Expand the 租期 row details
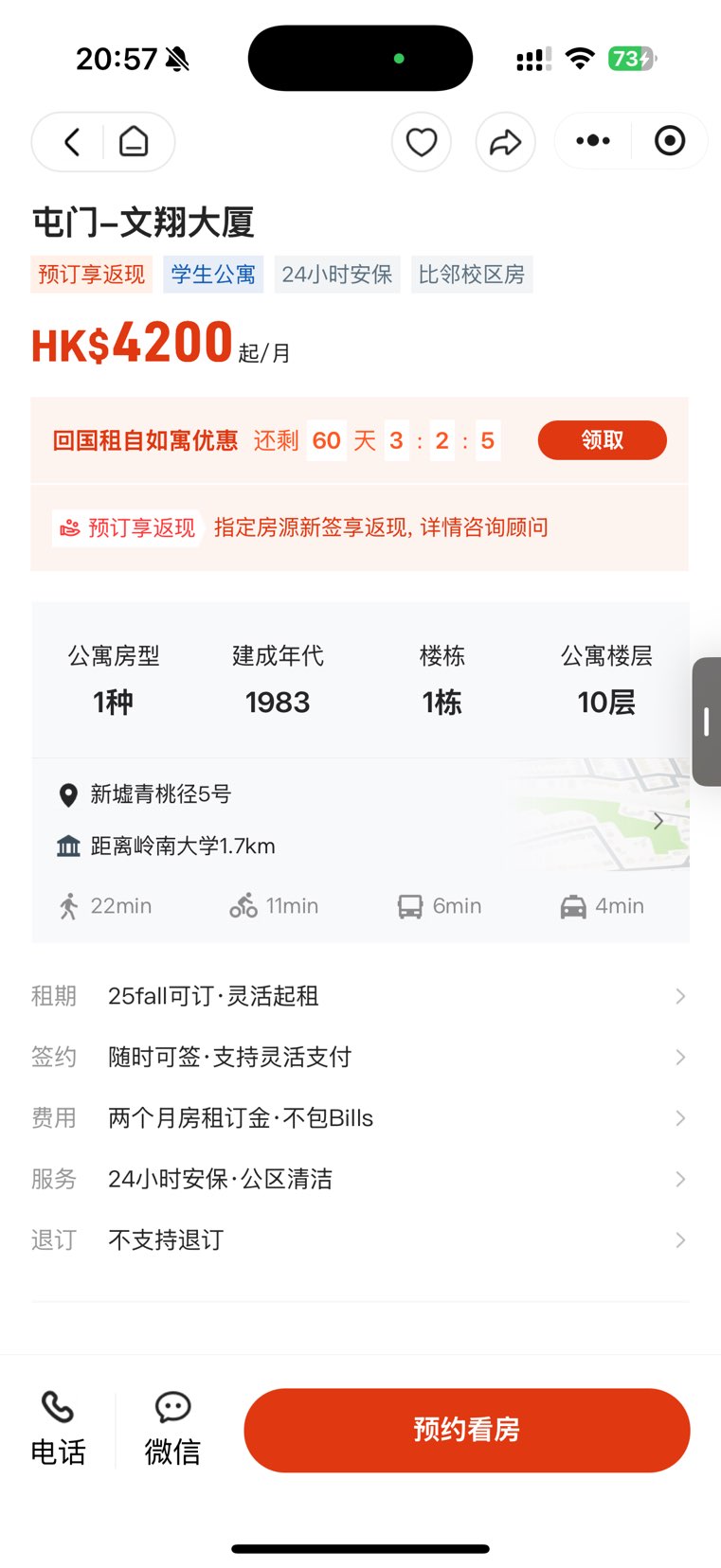The height and width of the screenshot is (1568, 721). [678, 996]
